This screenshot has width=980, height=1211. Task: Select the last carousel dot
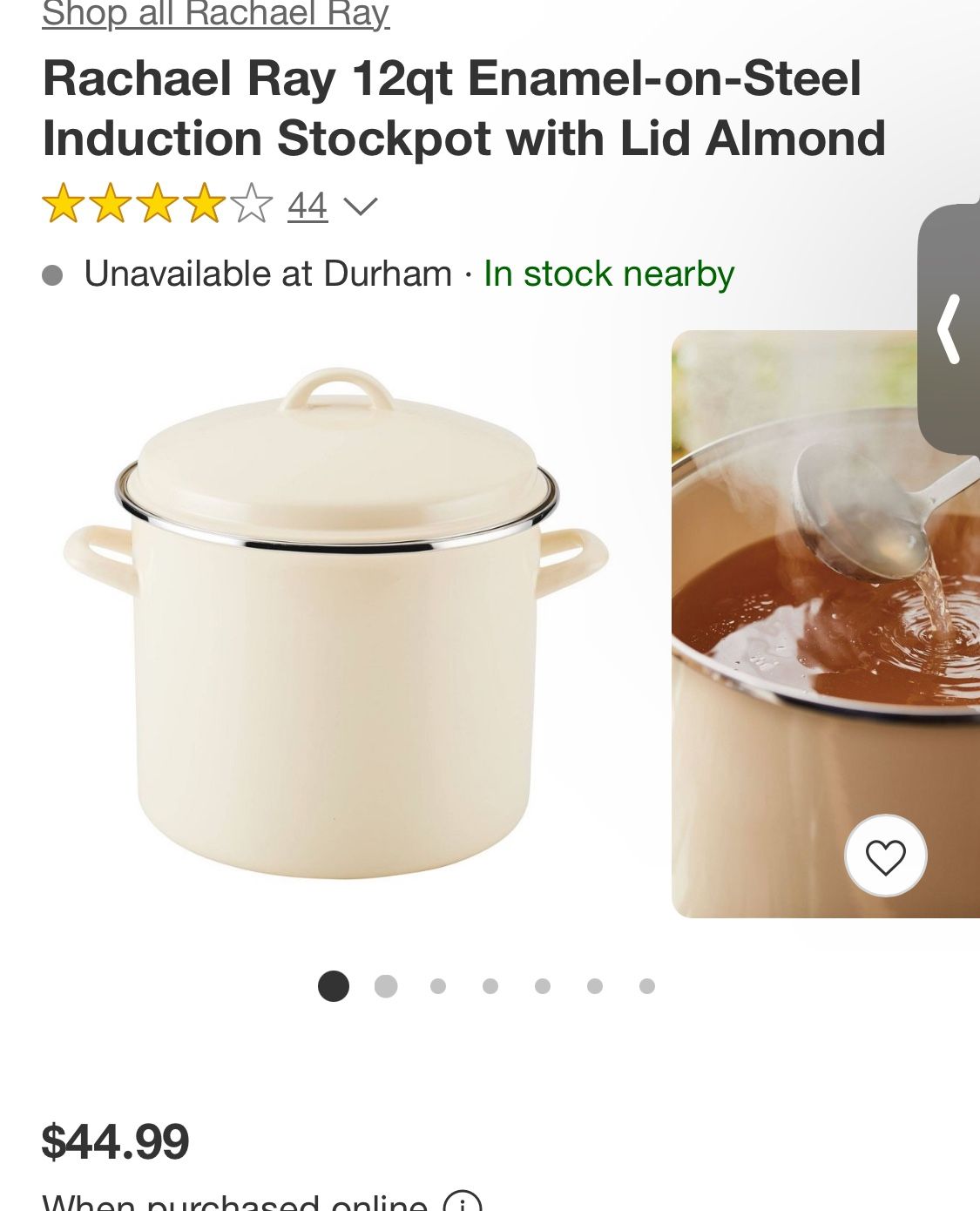(x=645, y=985)
